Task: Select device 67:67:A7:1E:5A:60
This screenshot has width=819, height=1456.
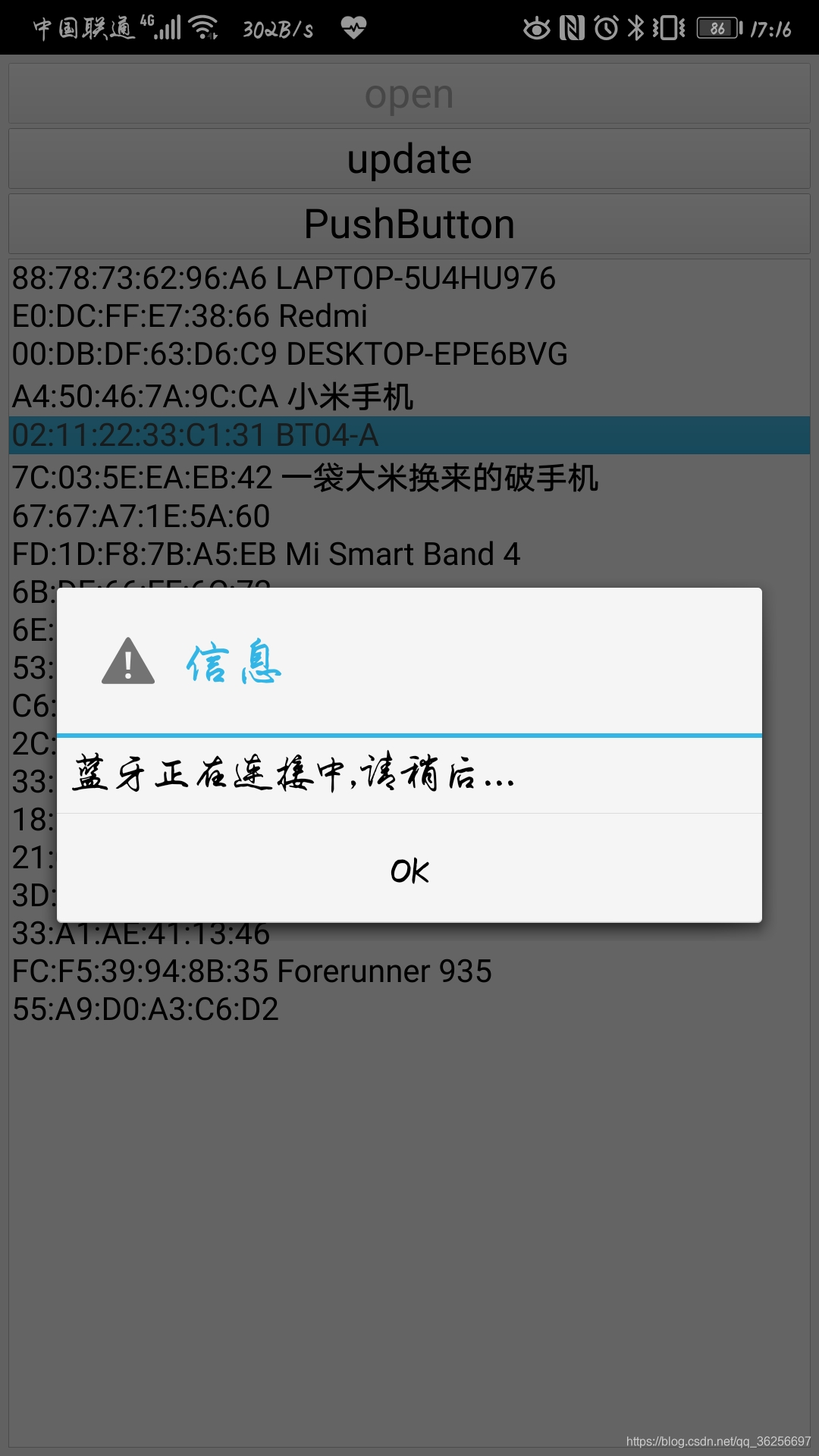Action: [x=141, y=516]
